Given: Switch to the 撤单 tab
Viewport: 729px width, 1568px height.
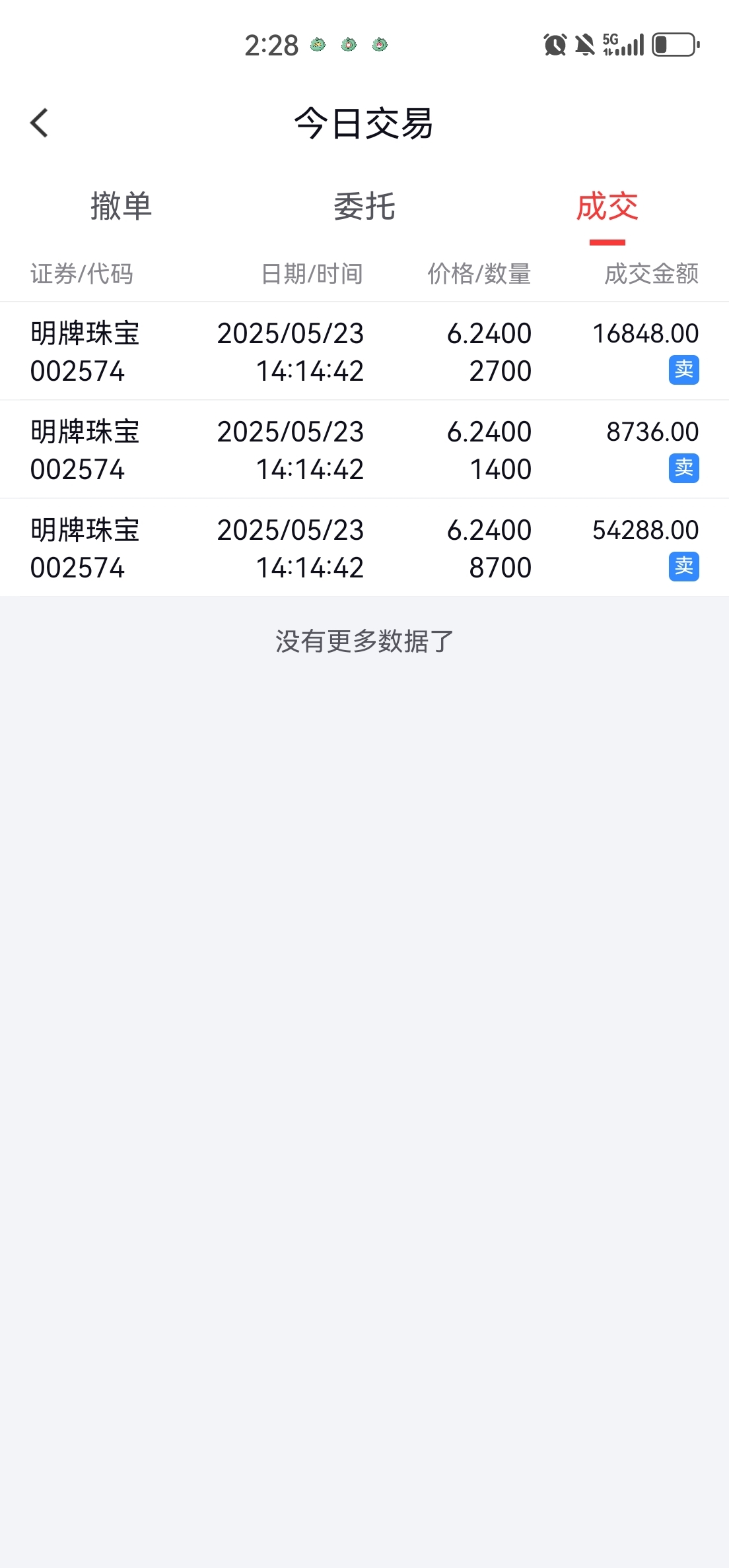Looking at the screenshot, I should 121,207.
